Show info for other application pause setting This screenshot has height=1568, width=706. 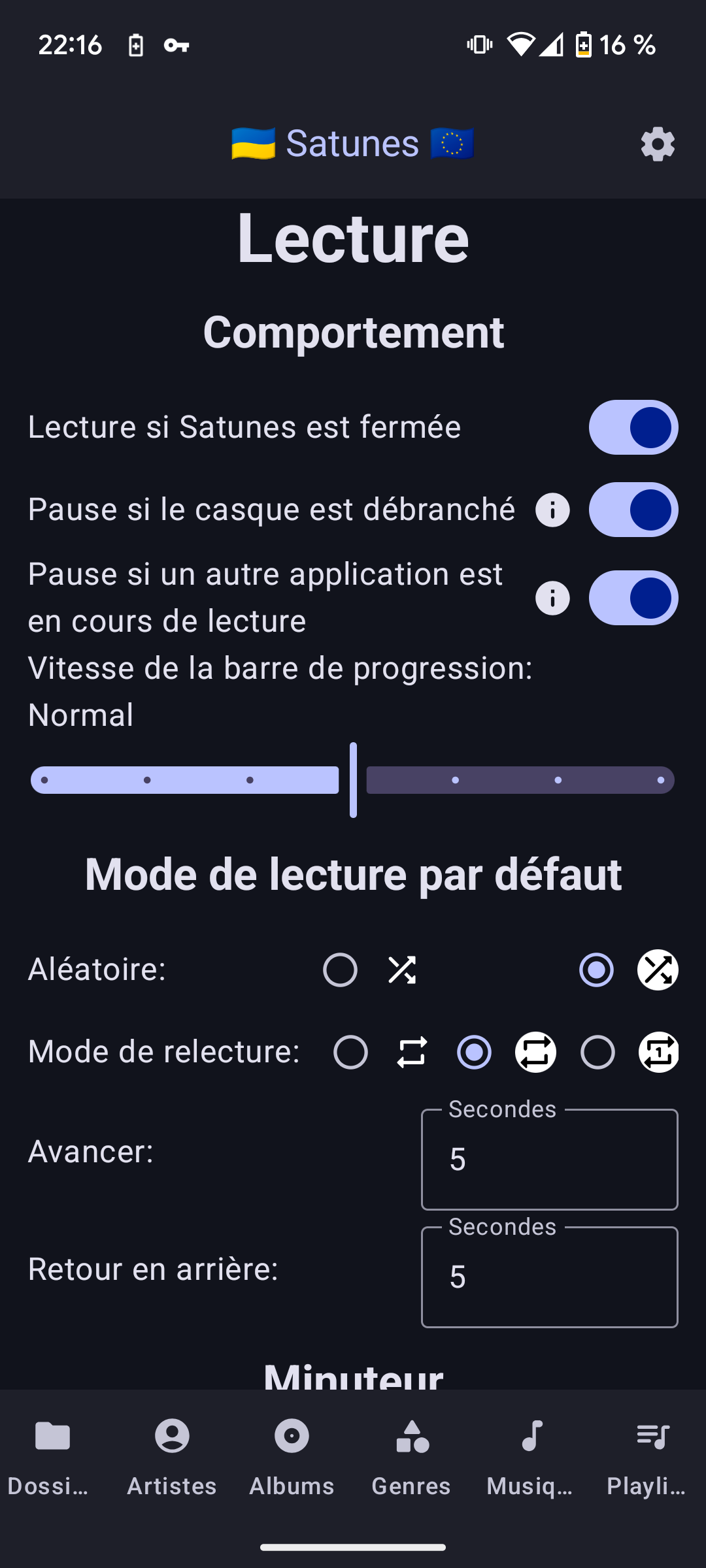click(x=552, y=598)
